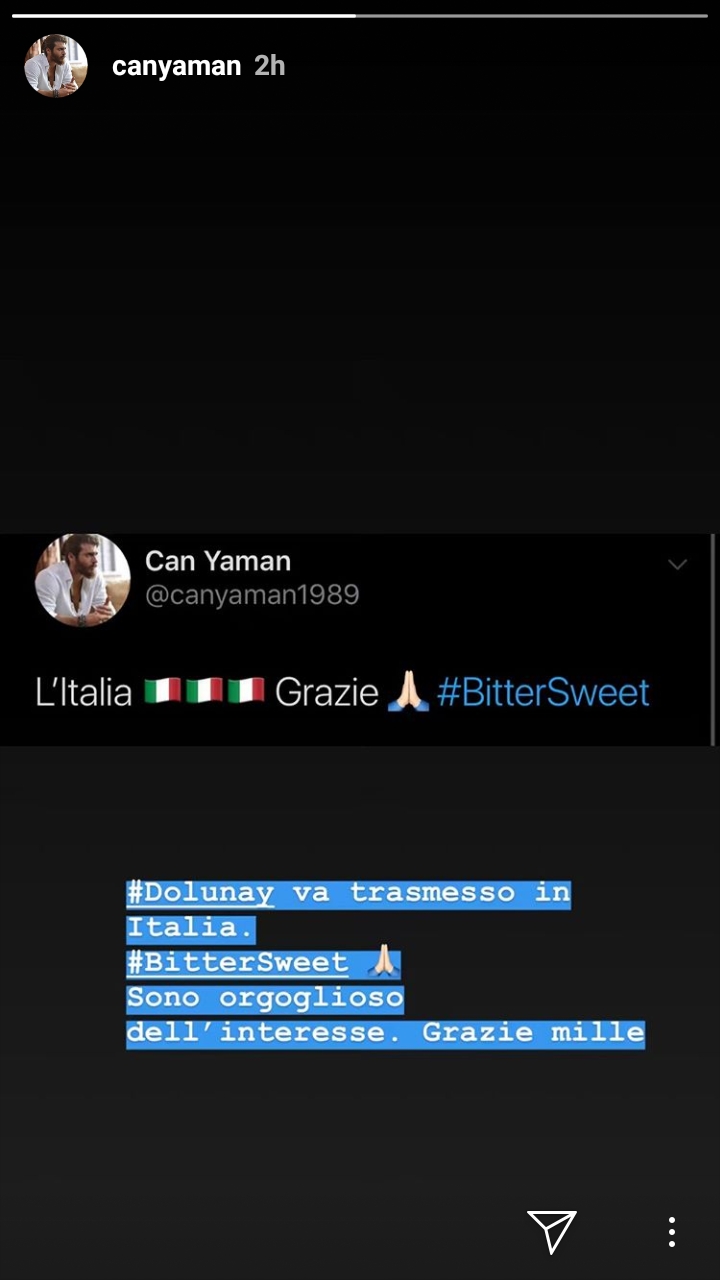Viewport: 720px width, 1280px height.
Task: Share this story via direct message
Action: tap(551, 1231)
